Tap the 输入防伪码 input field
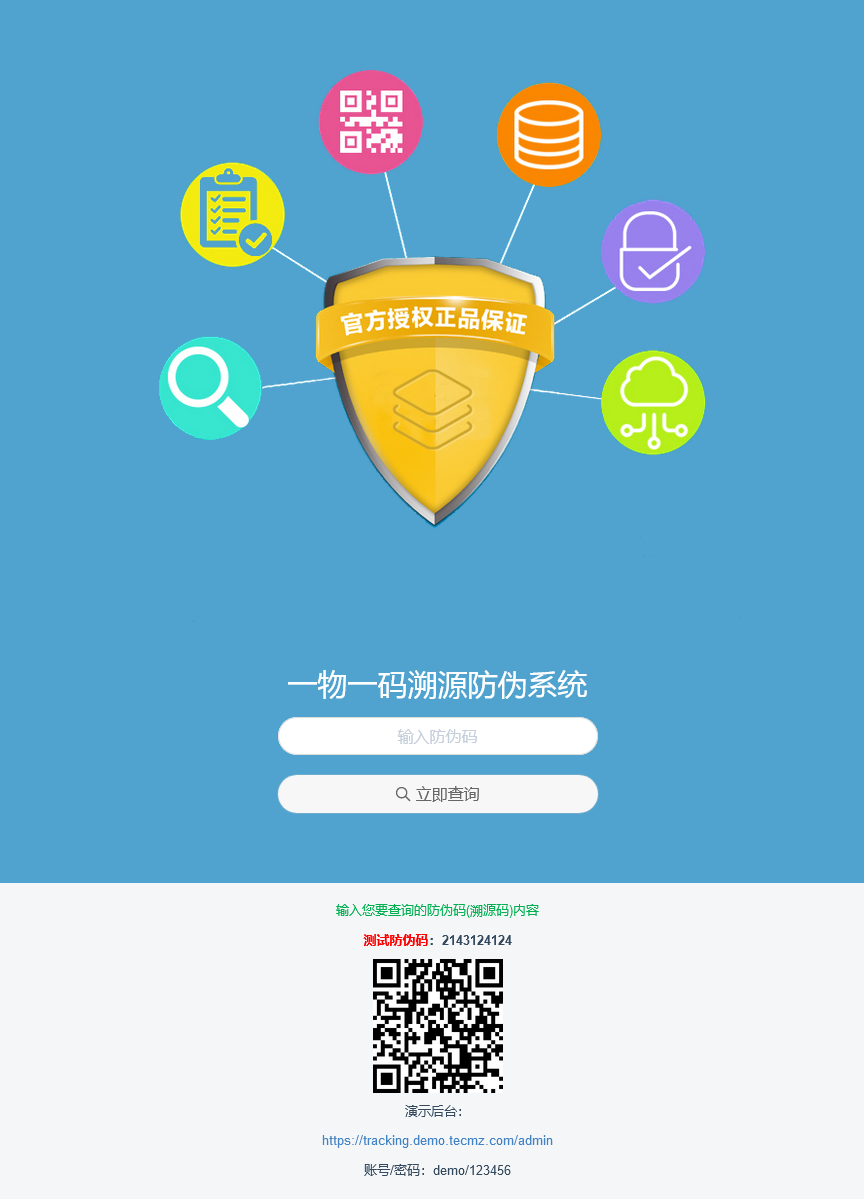The image size is (864, 1199). coord(437,737)
